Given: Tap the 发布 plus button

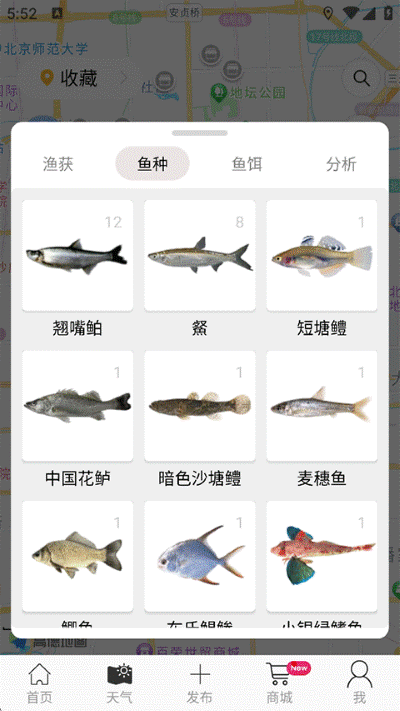Looking at the screenshot, I should (x=200, y=683).
